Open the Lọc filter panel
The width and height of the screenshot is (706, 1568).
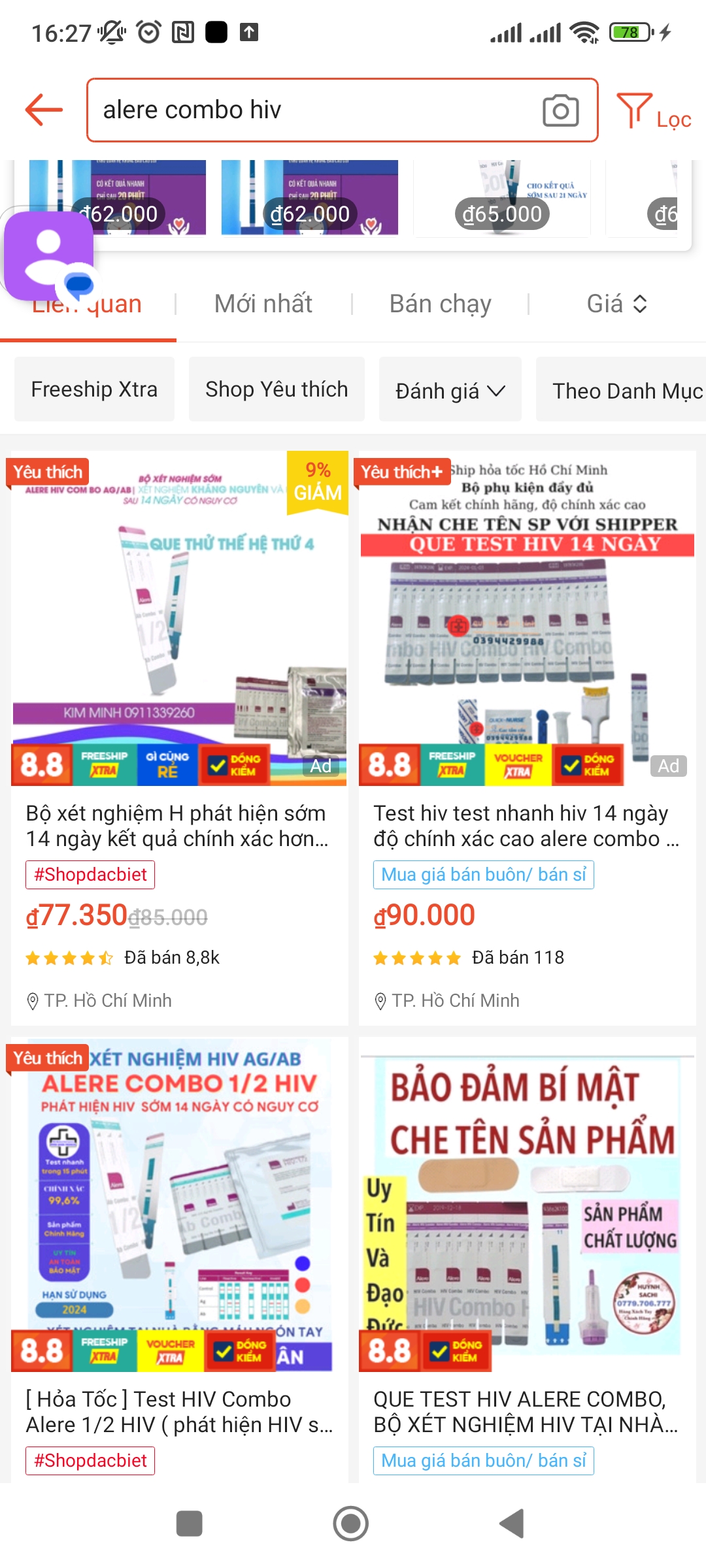654,112
